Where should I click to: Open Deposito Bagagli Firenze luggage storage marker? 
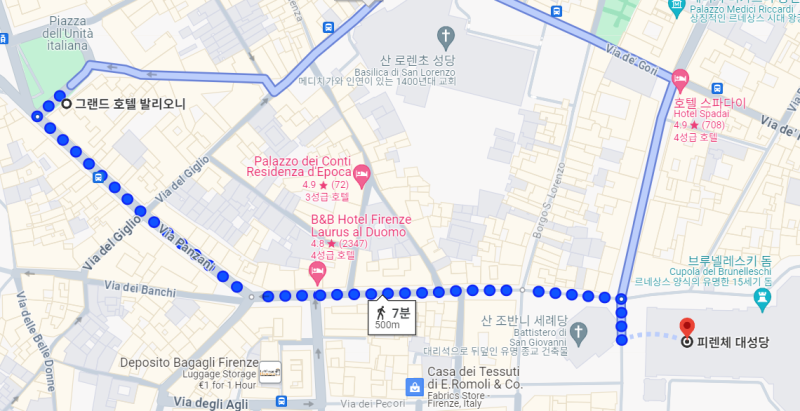[269, 370]
